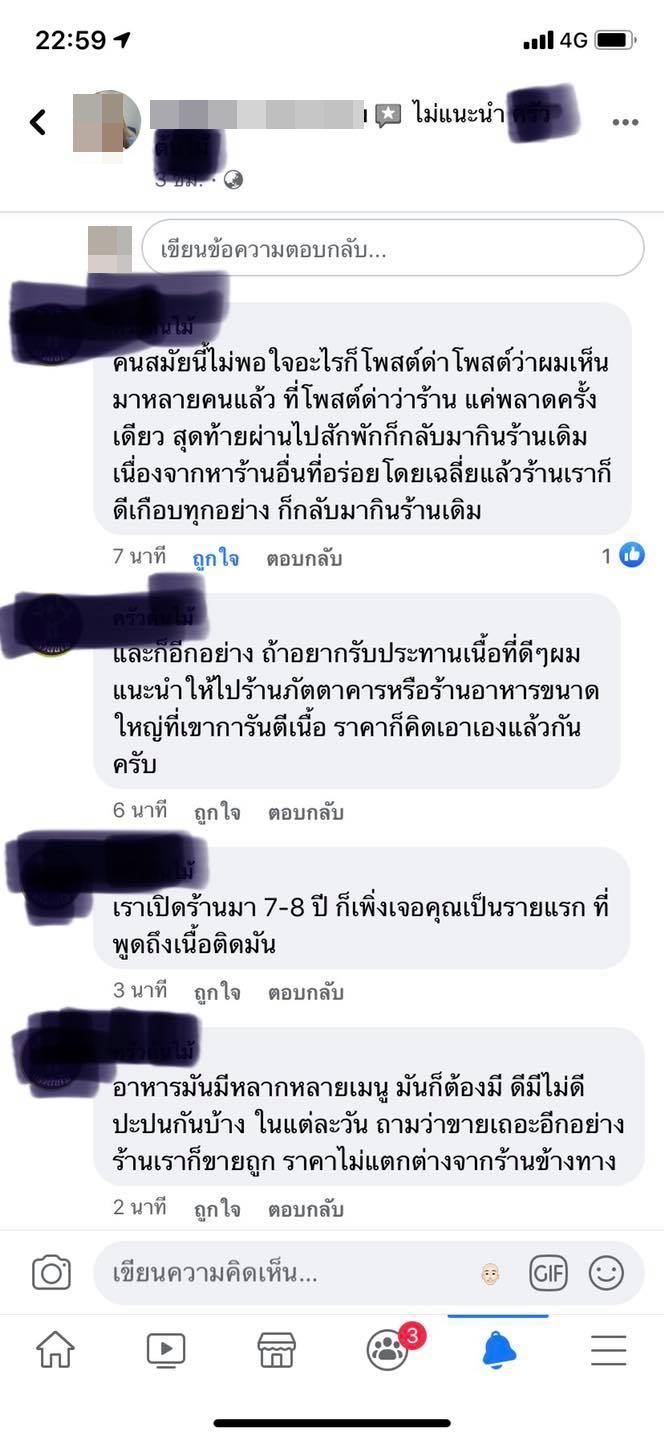Open the emoji smiley picker
The height and width of the screenshot is (1440, 664).
click(606, 1273)
